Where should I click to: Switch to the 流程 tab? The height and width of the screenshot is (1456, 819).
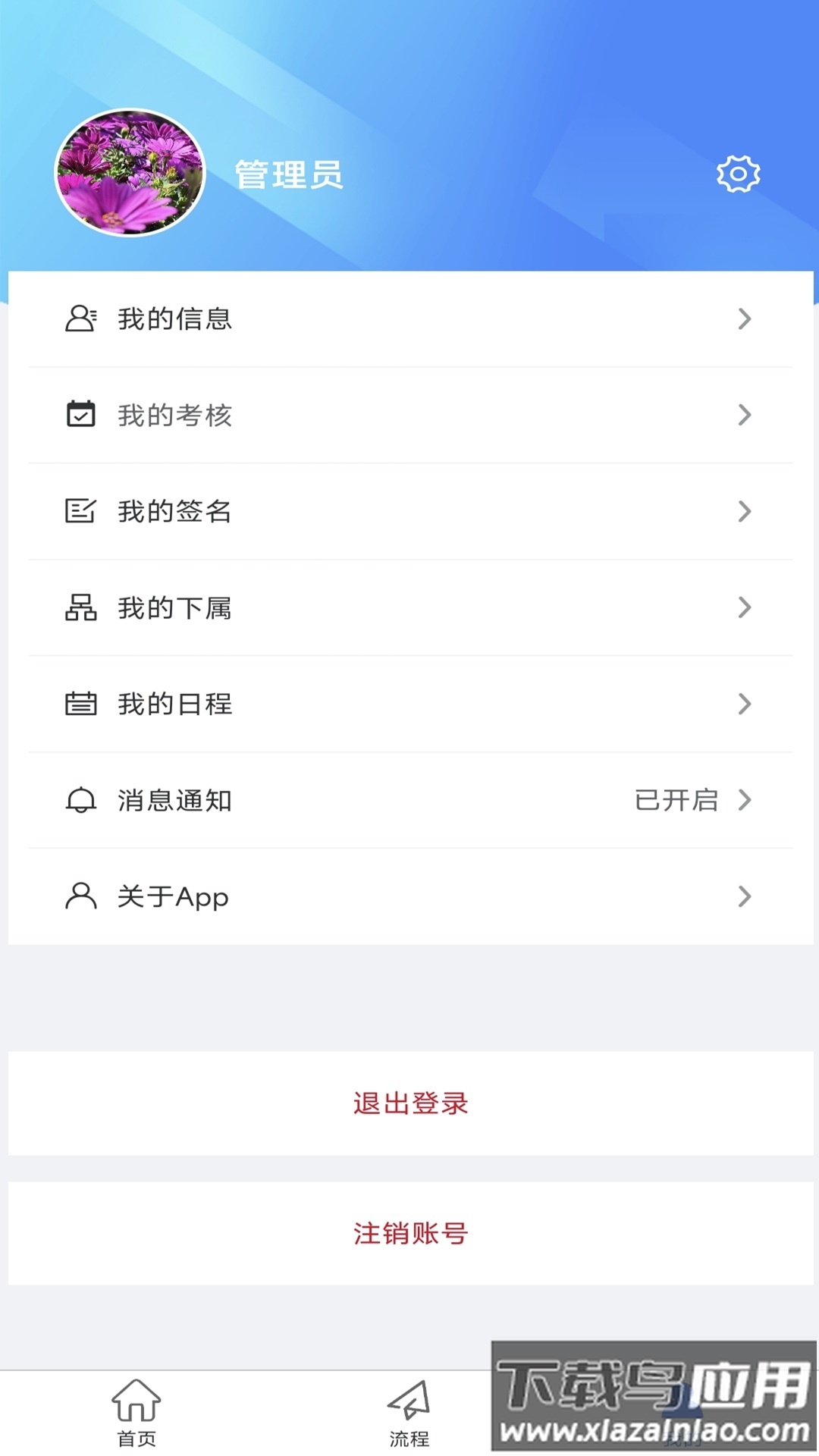tap(409, 1410)
